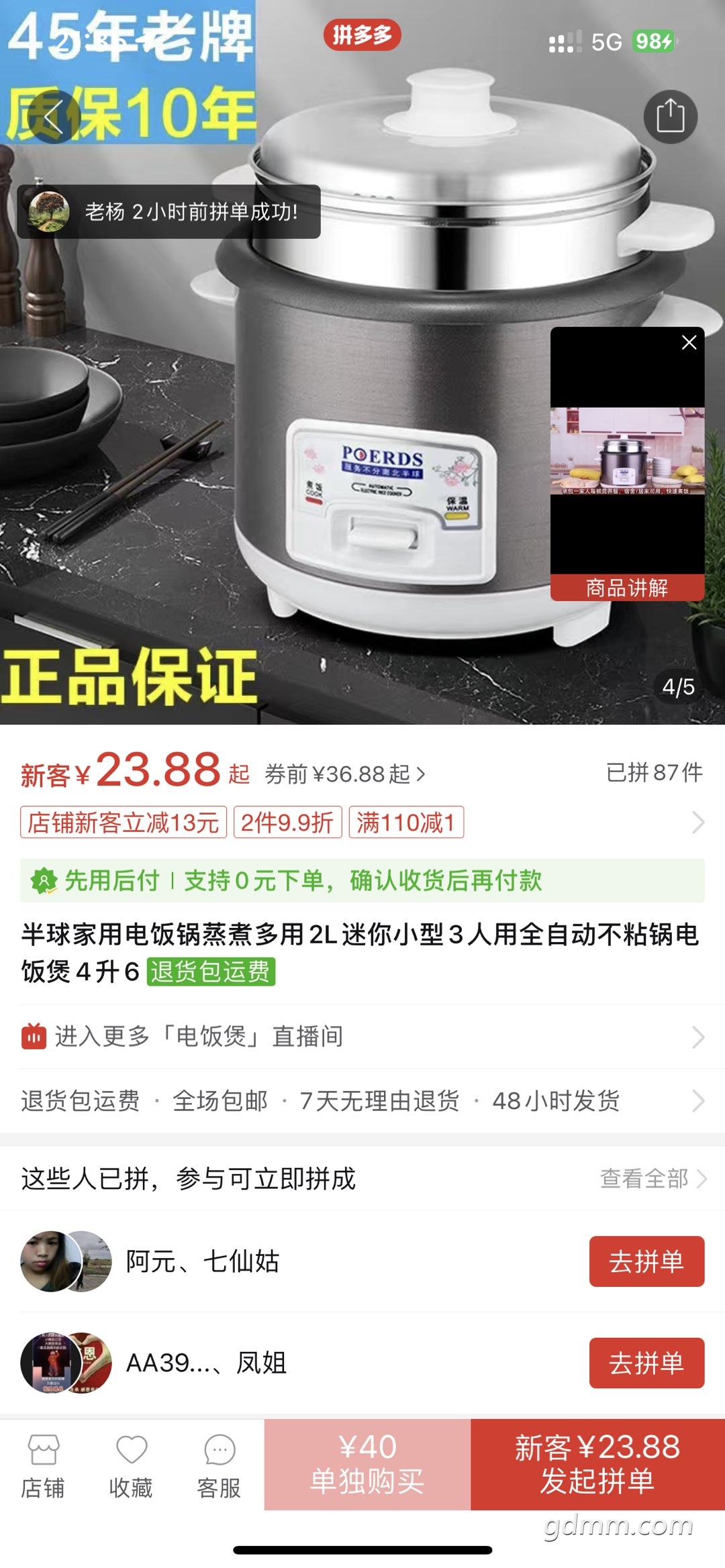725x1568 pixels.
Task: Contact 客服 customer service
Action: (219, 1466)
